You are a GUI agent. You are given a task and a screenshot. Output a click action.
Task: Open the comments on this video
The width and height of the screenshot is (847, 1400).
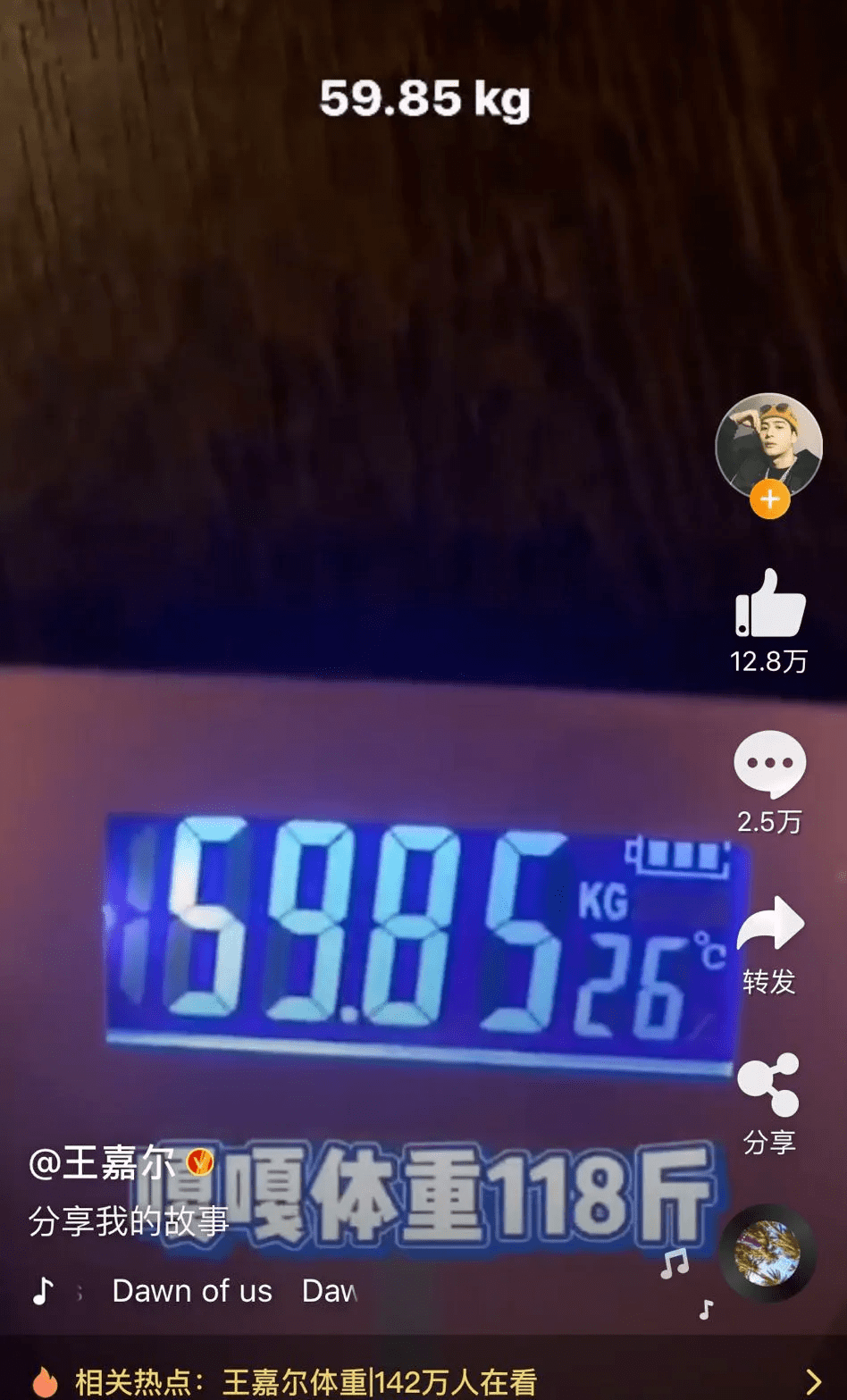769,764
